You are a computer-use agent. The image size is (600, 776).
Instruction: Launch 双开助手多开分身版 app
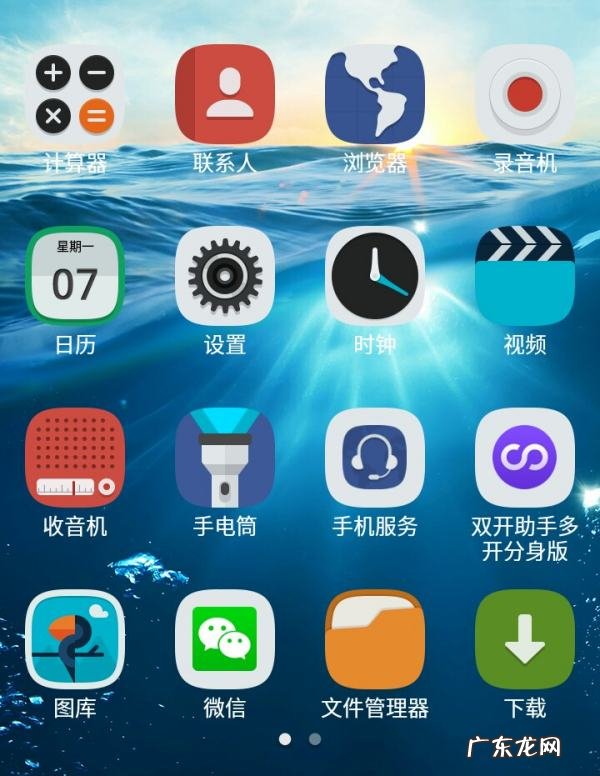pos(525,458)
